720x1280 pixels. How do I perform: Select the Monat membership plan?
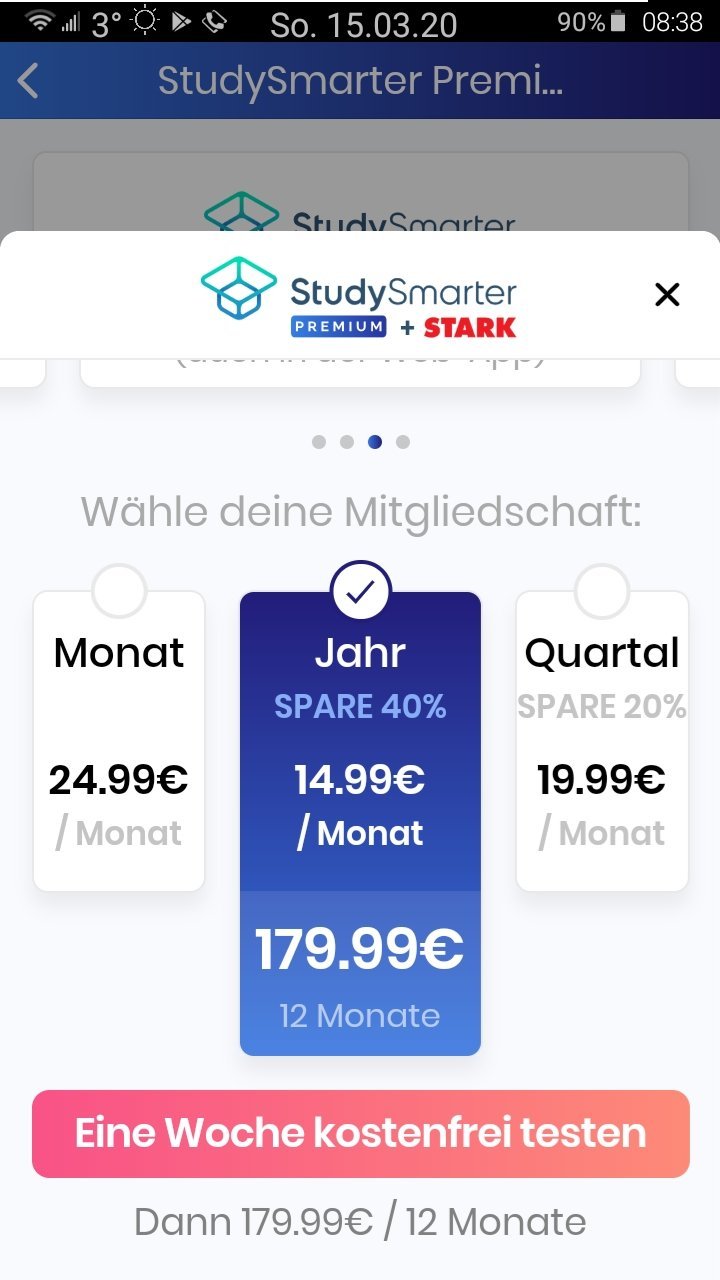tap(119, 740)
